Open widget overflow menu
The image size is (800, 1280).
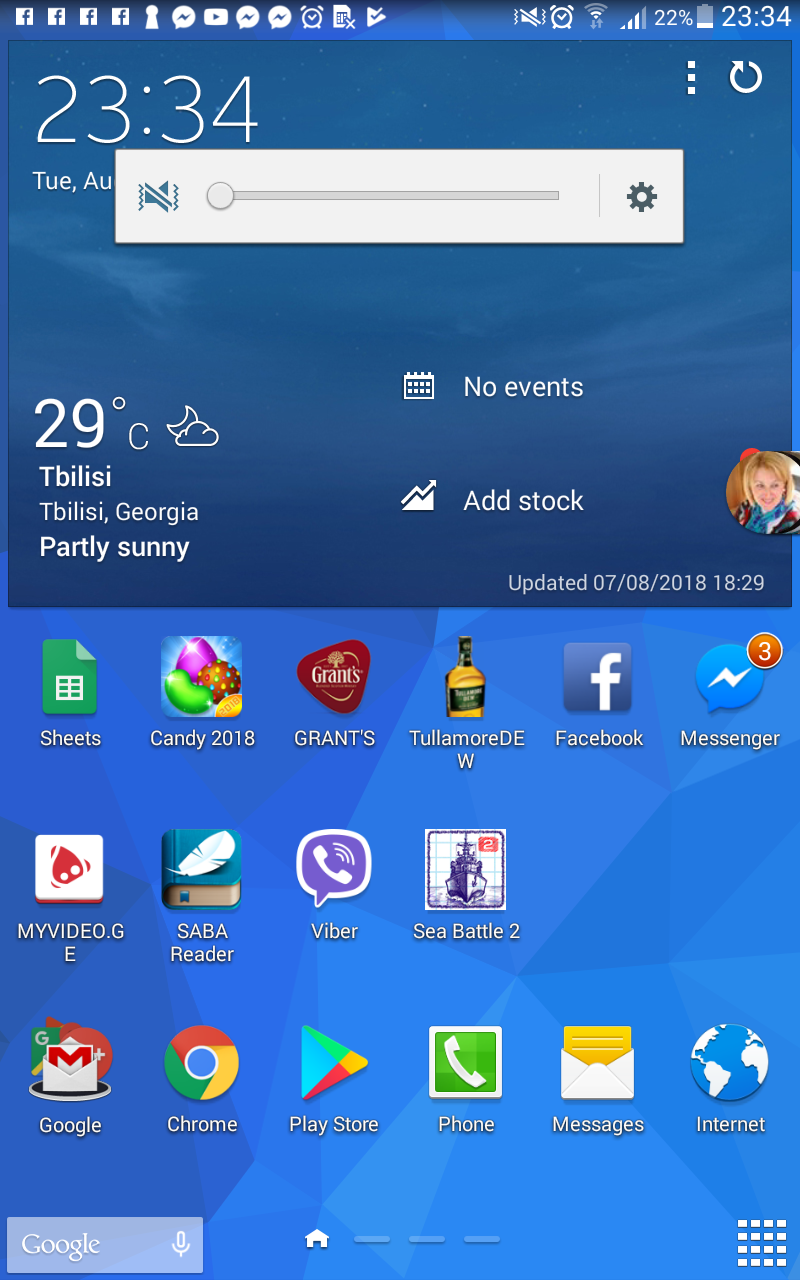coord(691,78)
